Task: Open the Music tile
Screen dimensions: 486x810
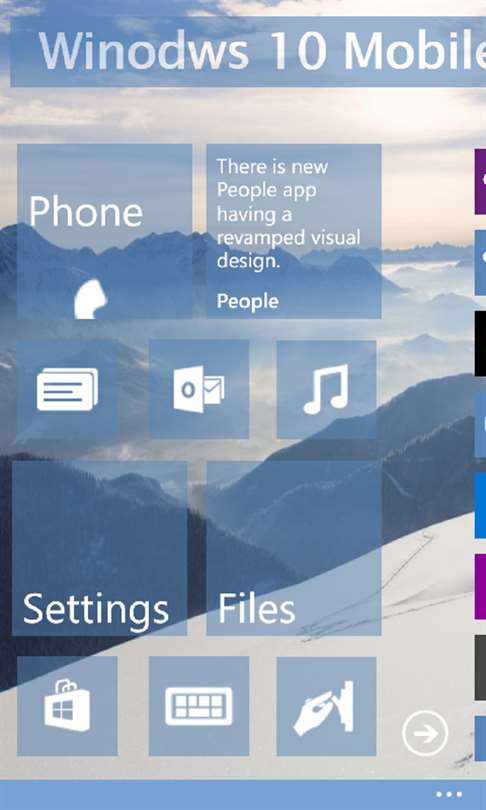Action: pos(326,389)
